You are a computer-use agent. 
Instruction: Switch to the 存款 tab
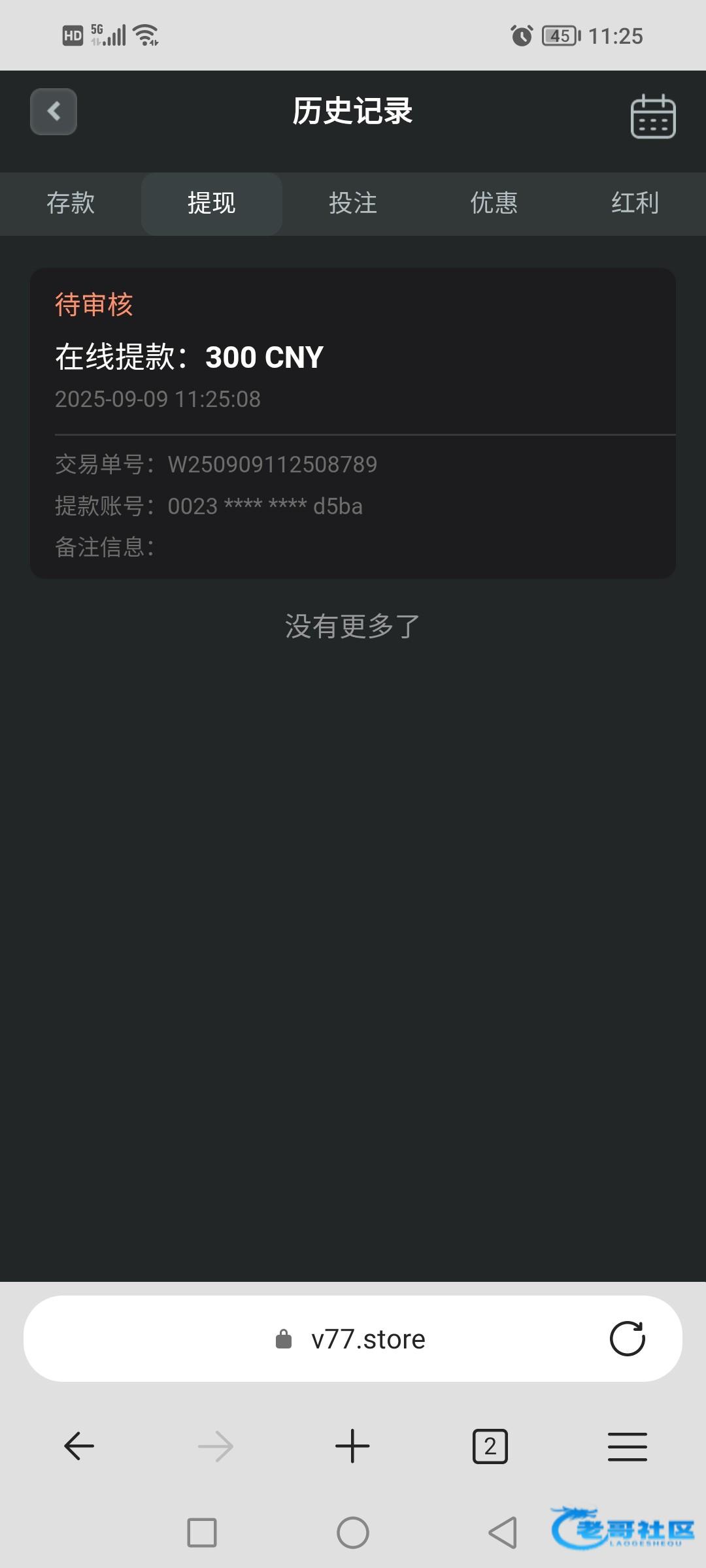pos(71,204)
